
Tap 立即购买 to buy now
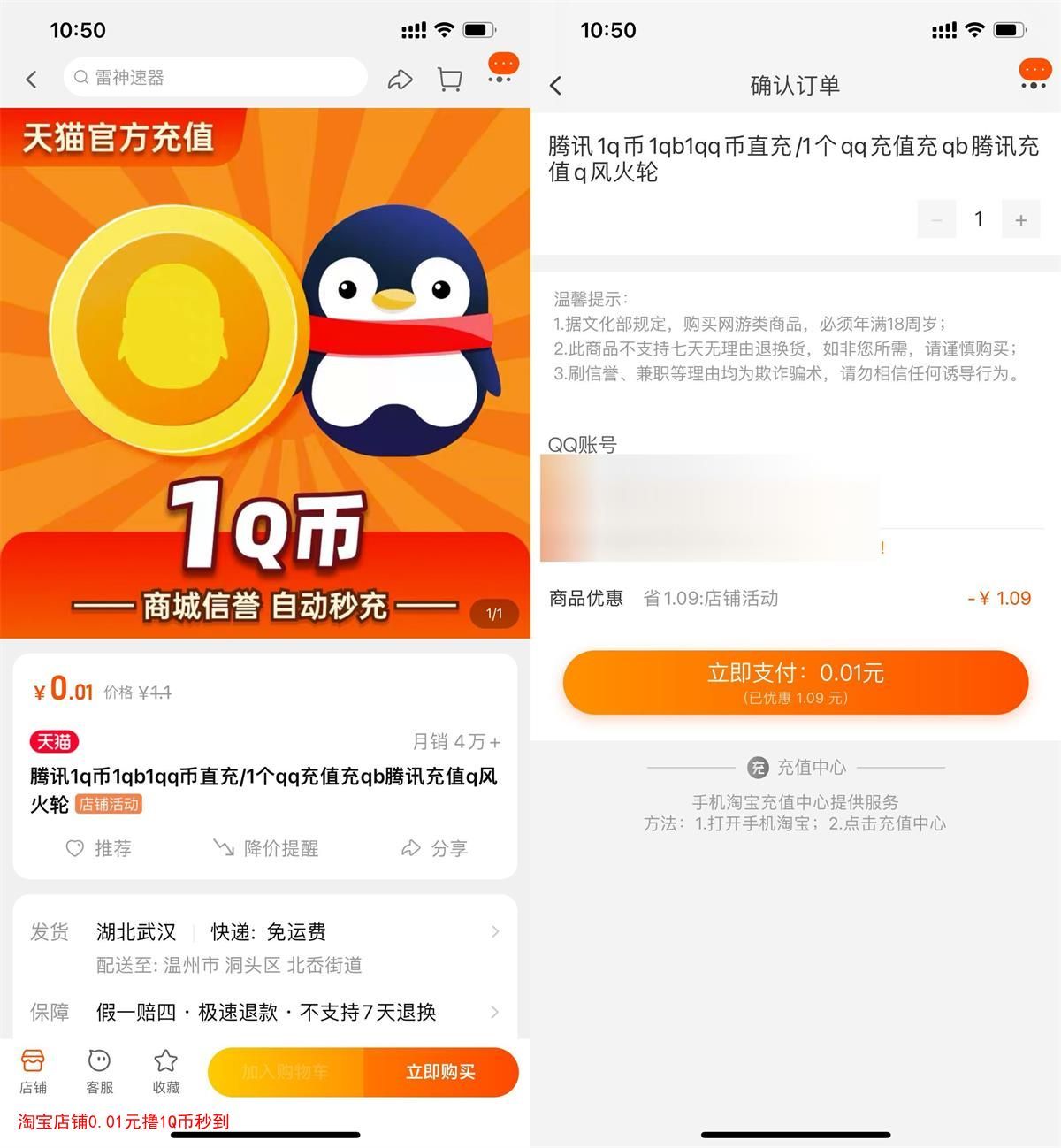(x=440, y=1072)
